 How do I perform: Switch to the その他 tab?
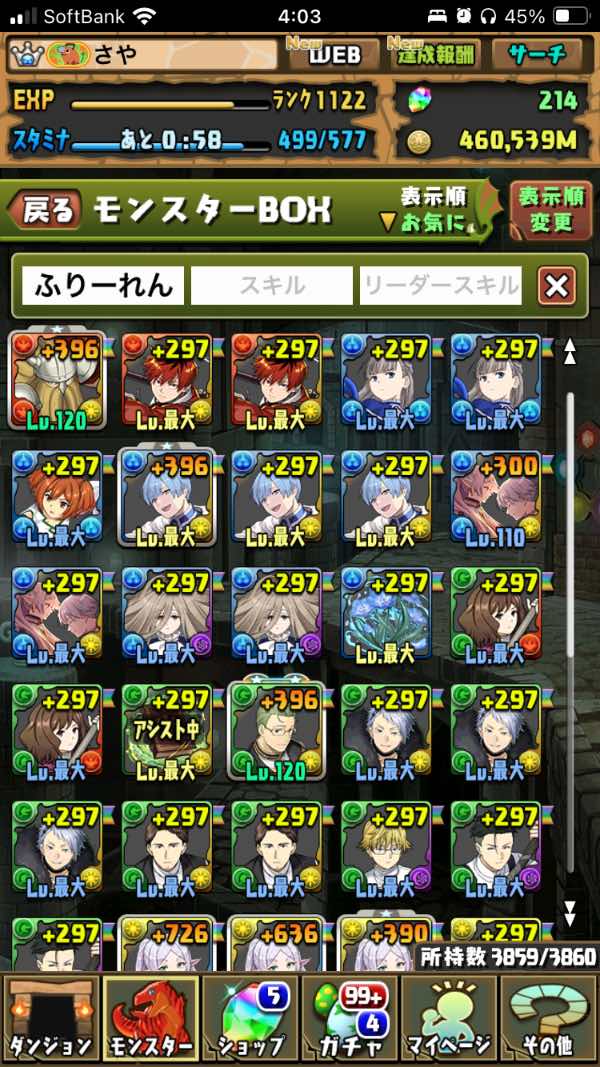tap(548, 1018)
